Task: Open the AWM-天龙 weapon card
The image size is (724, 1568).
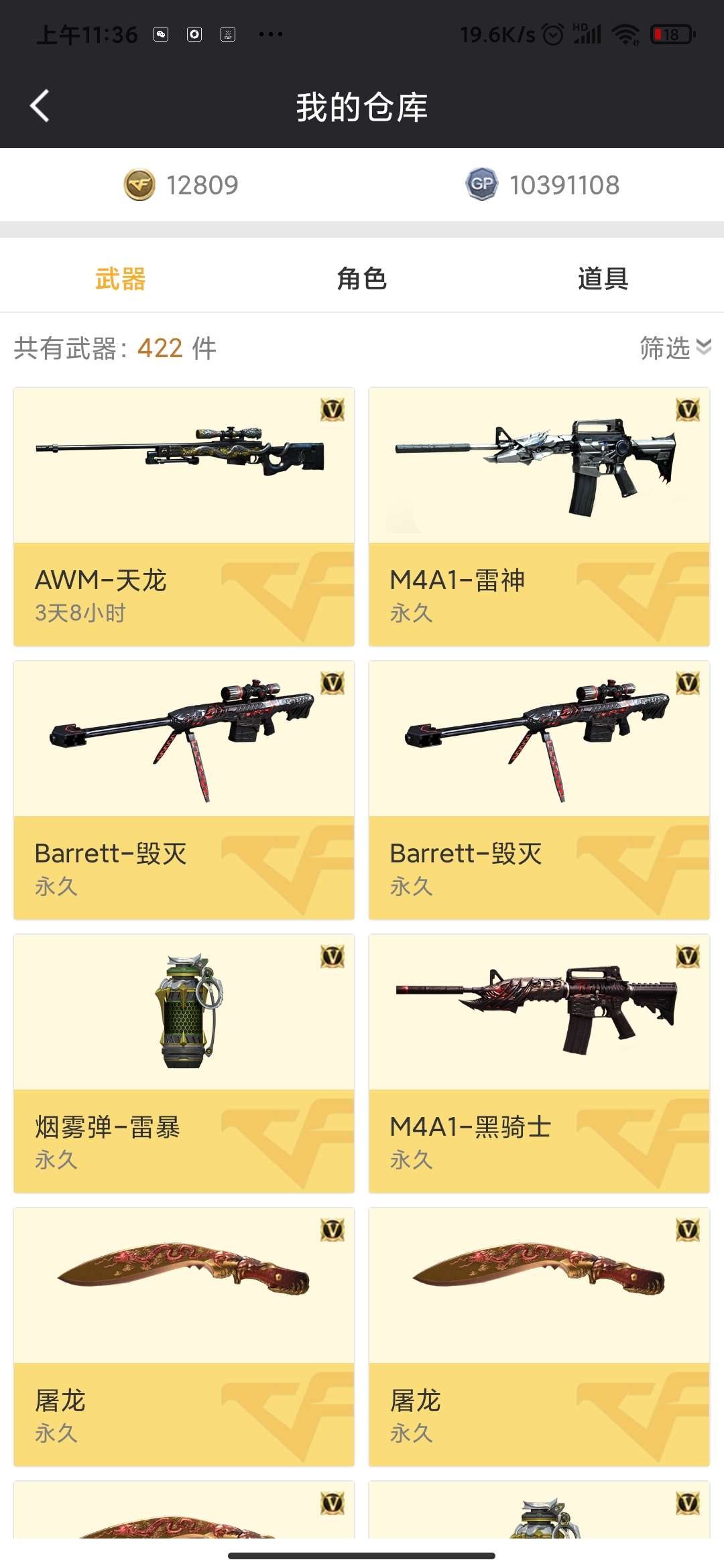Action: point(184,517)
